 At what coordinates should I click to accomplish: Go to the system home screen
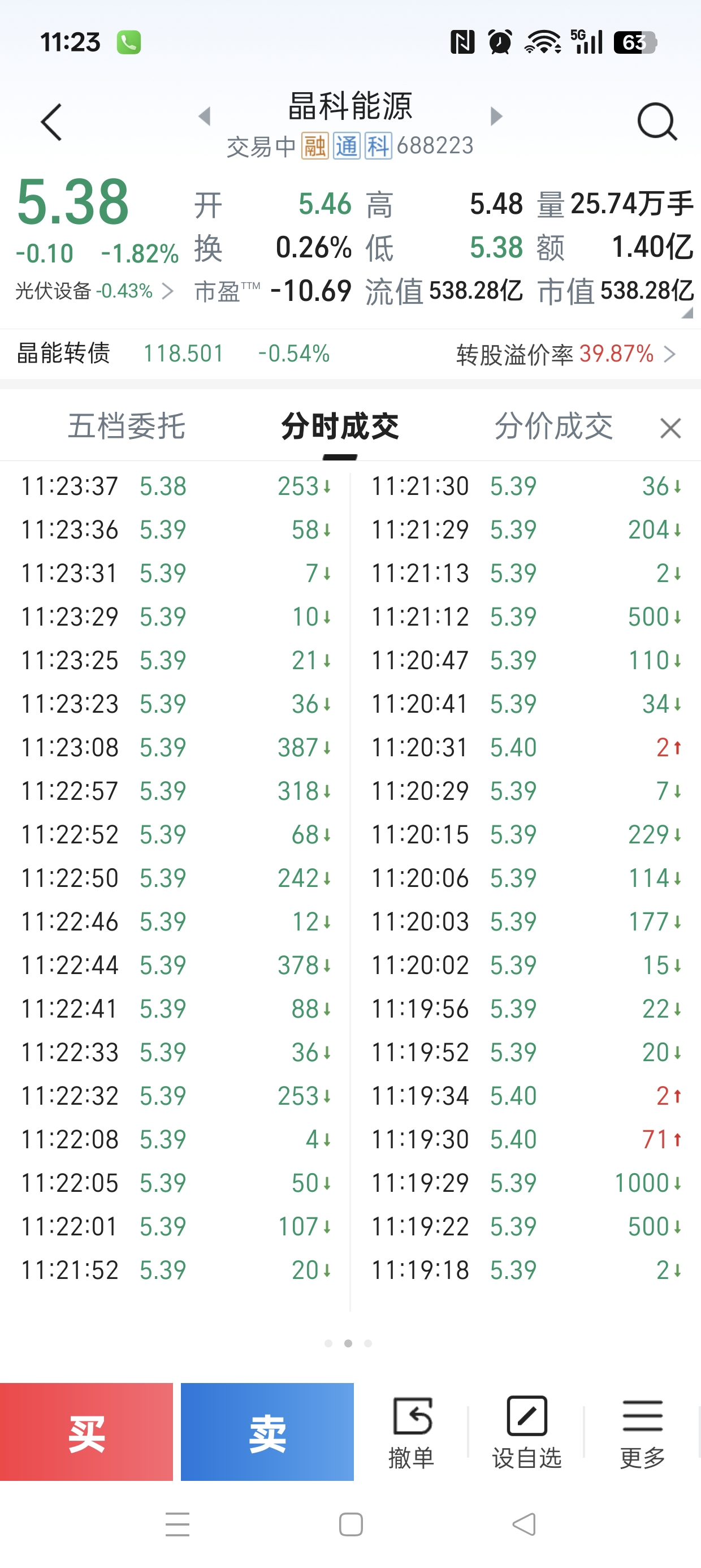tap(350, 1524)
